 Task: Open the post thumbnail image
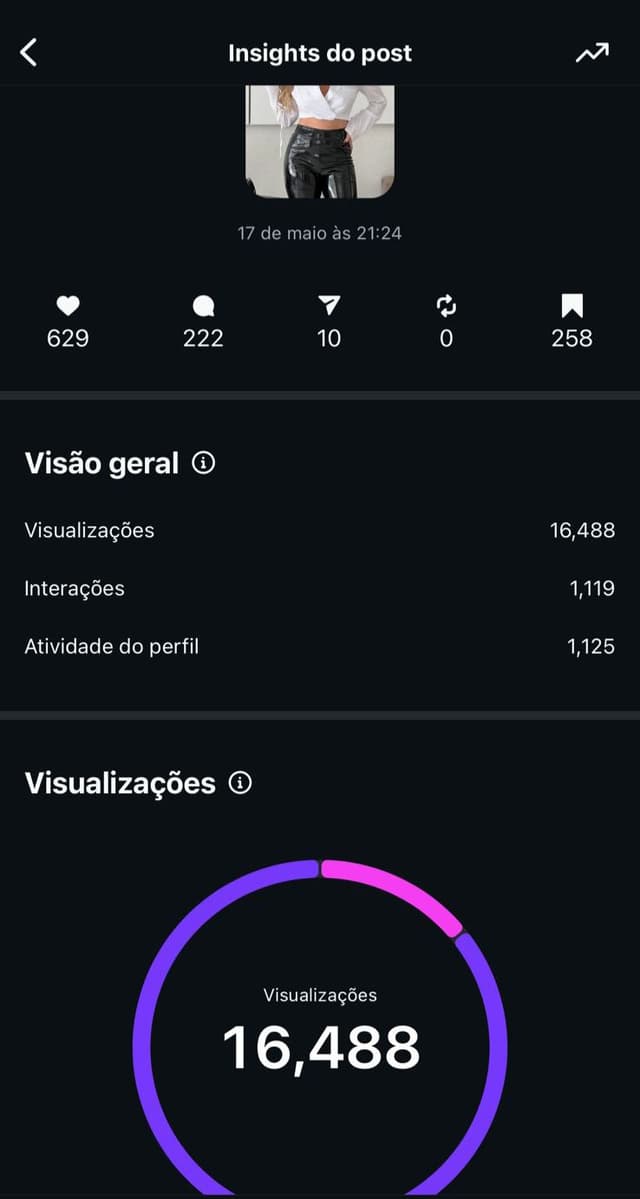tap(320, 141)
